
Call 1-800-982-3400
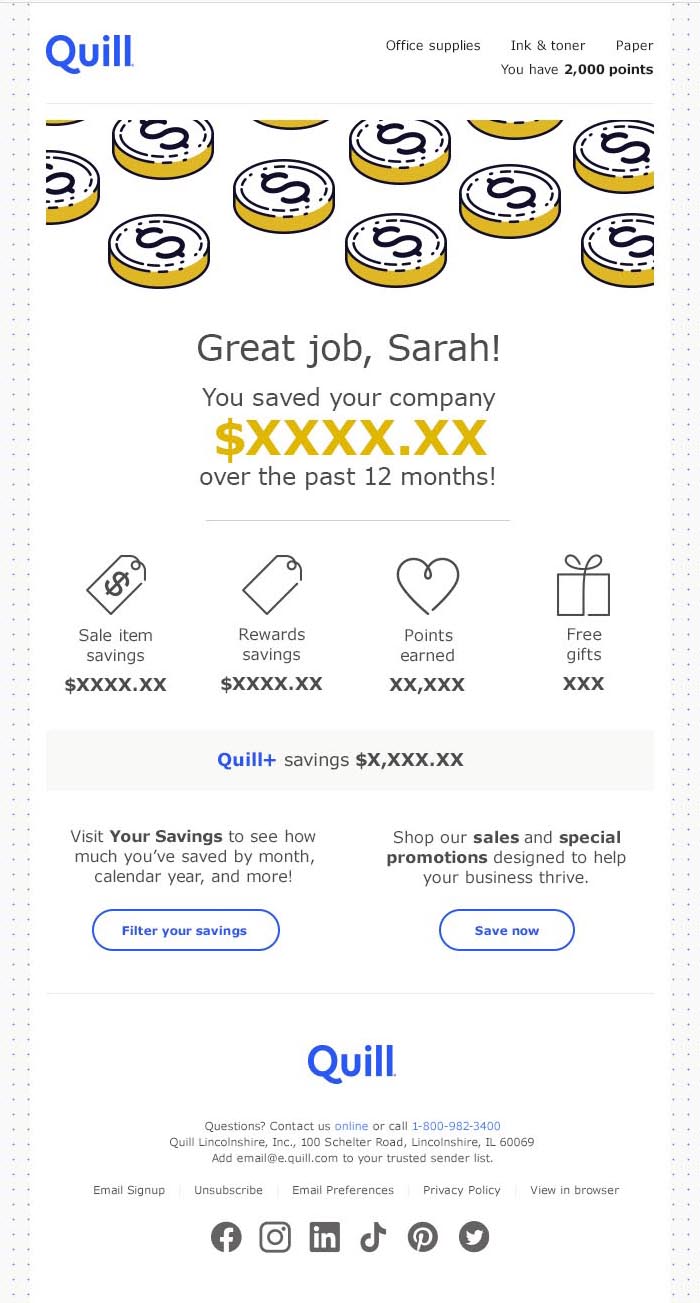pos(456,1126)
